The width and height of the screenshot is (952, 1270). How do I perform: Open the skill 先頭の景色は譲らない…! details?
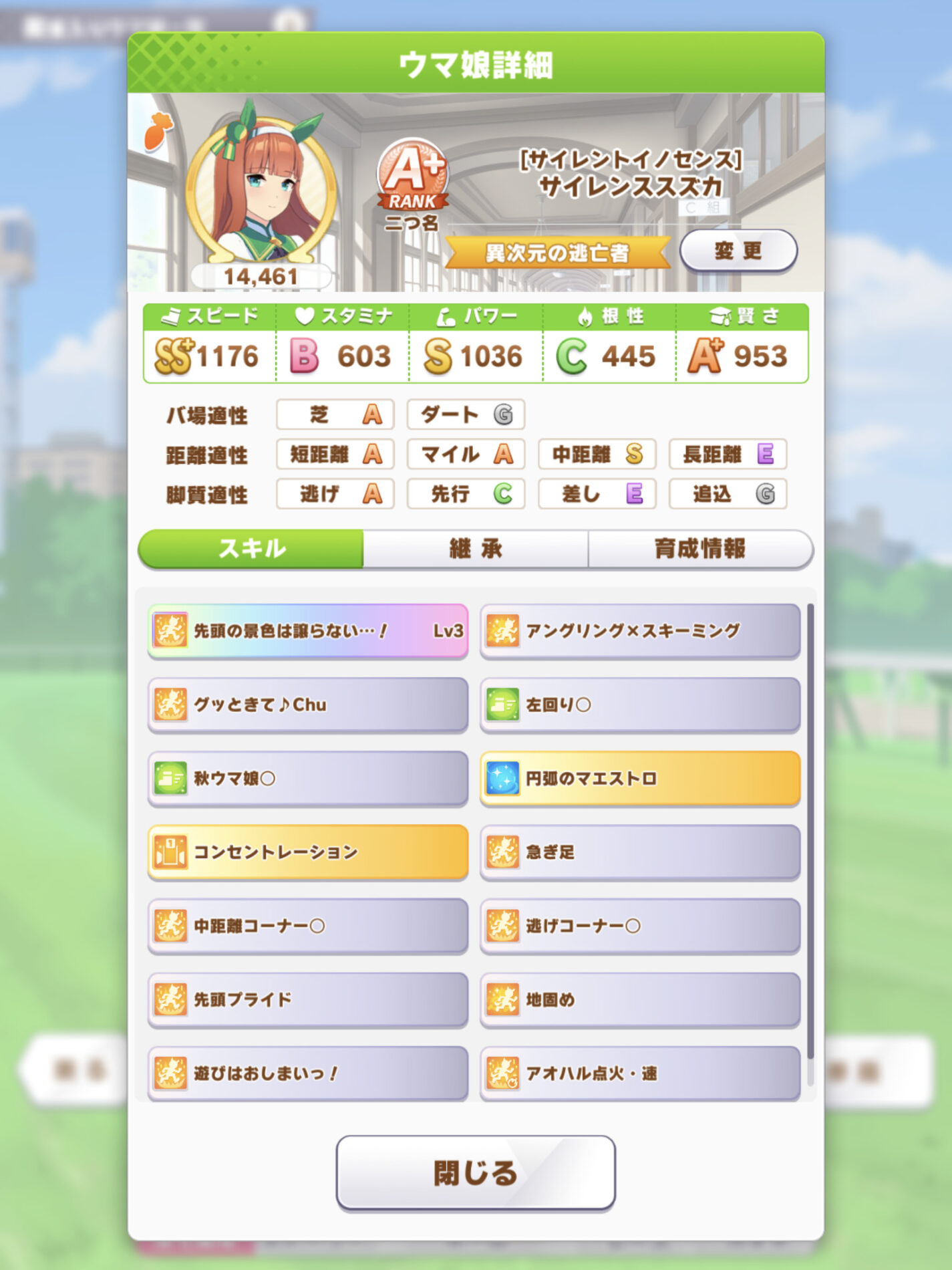[x=307, y=631]
